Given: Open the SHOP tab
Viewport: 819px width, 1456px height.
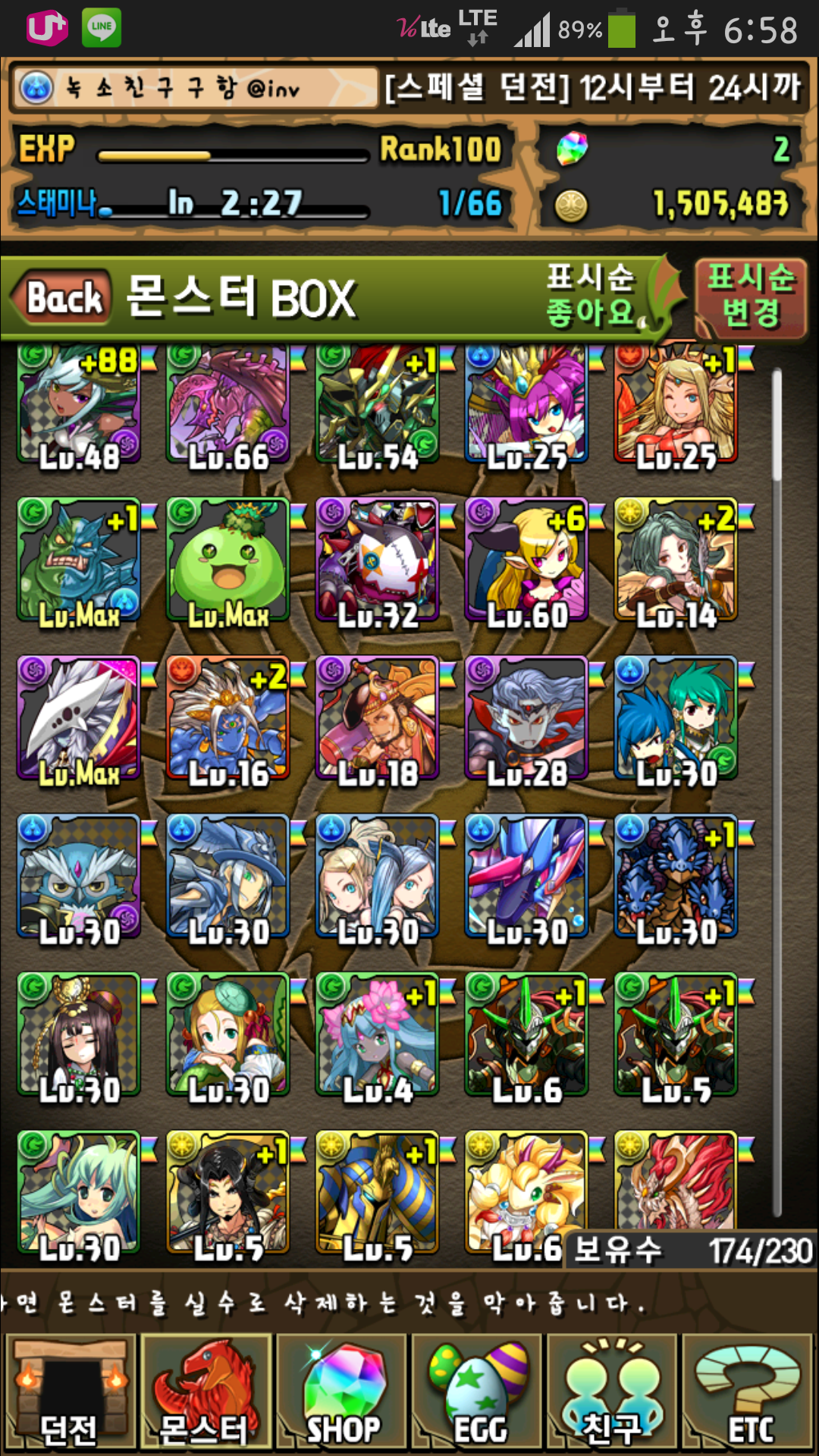Looking at the screenshot, I should point(341,1394).
